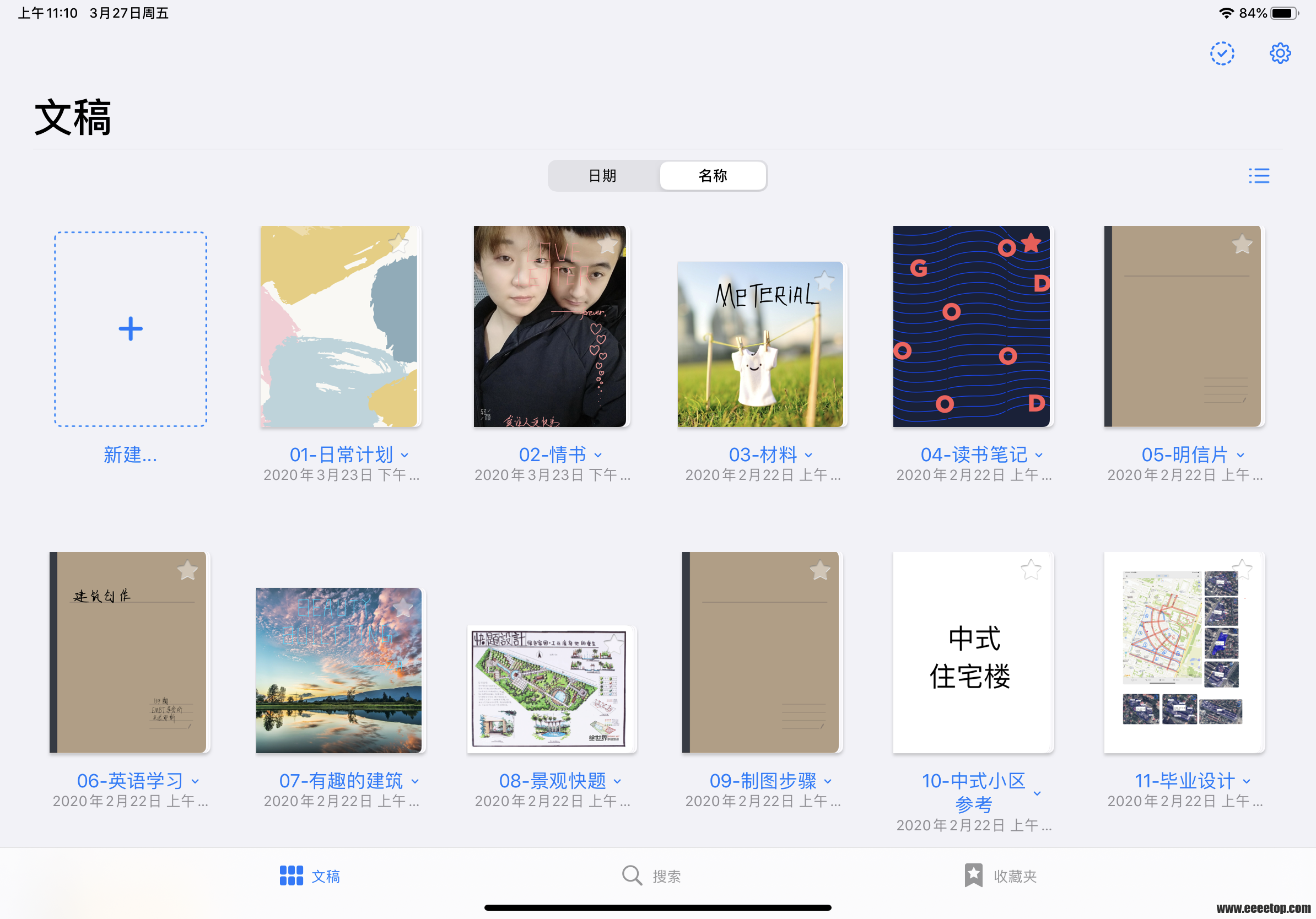Expand options for 07-有趣的建筑
The width and height of the screenshot is (1316, 919).
coord(415,781)
